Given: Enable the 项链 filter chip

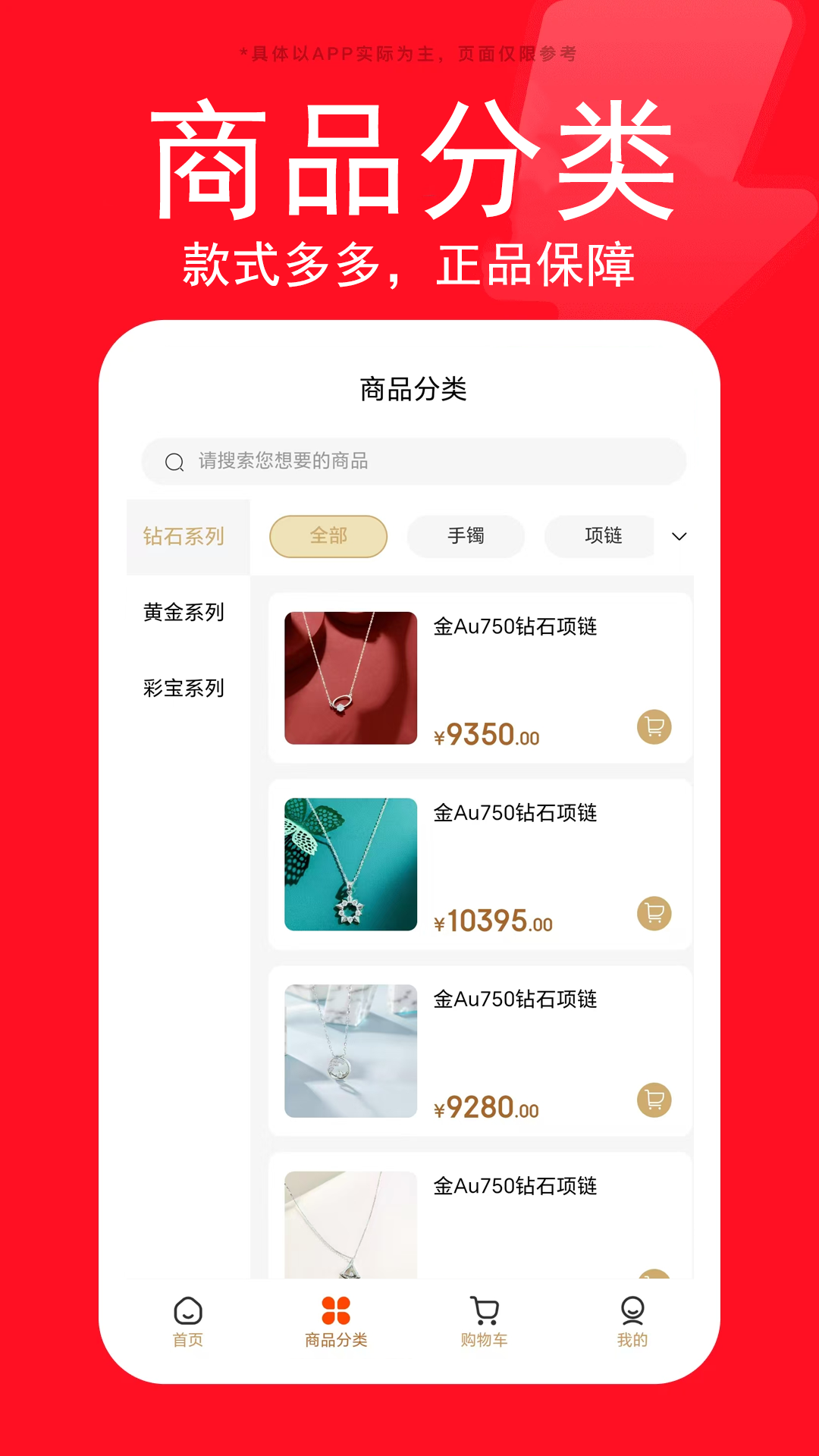Looking at the screenshot, I should coord(599,536).
